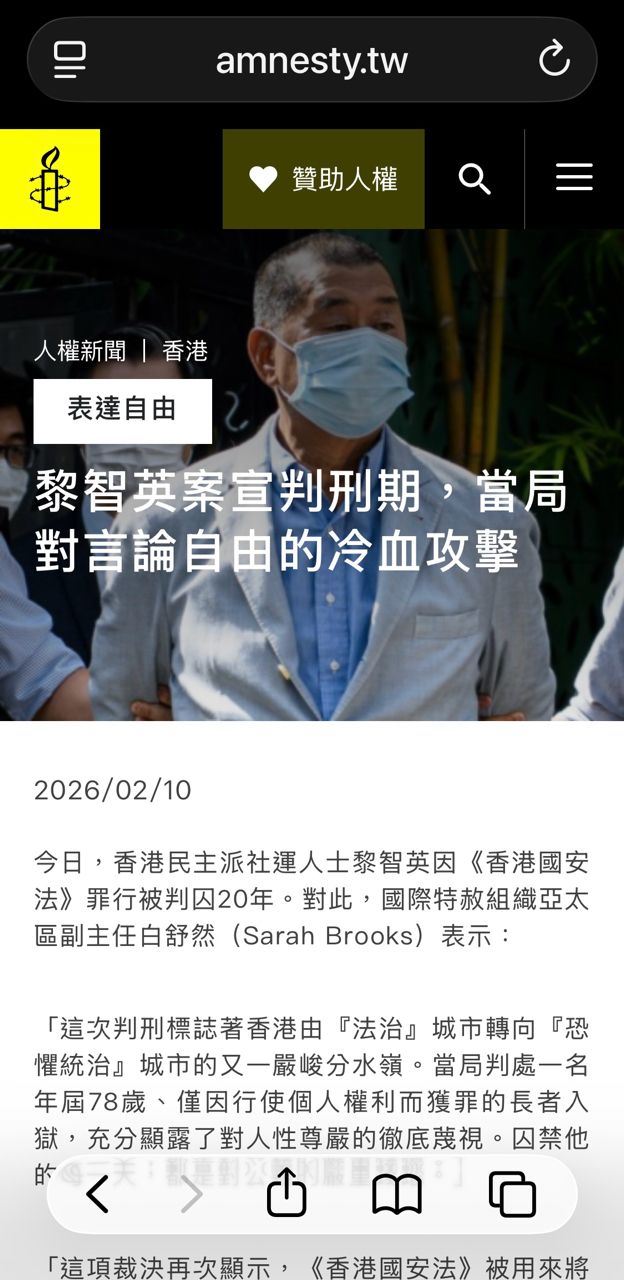Open the hamburger navigation menu

(x=574, y=179)
